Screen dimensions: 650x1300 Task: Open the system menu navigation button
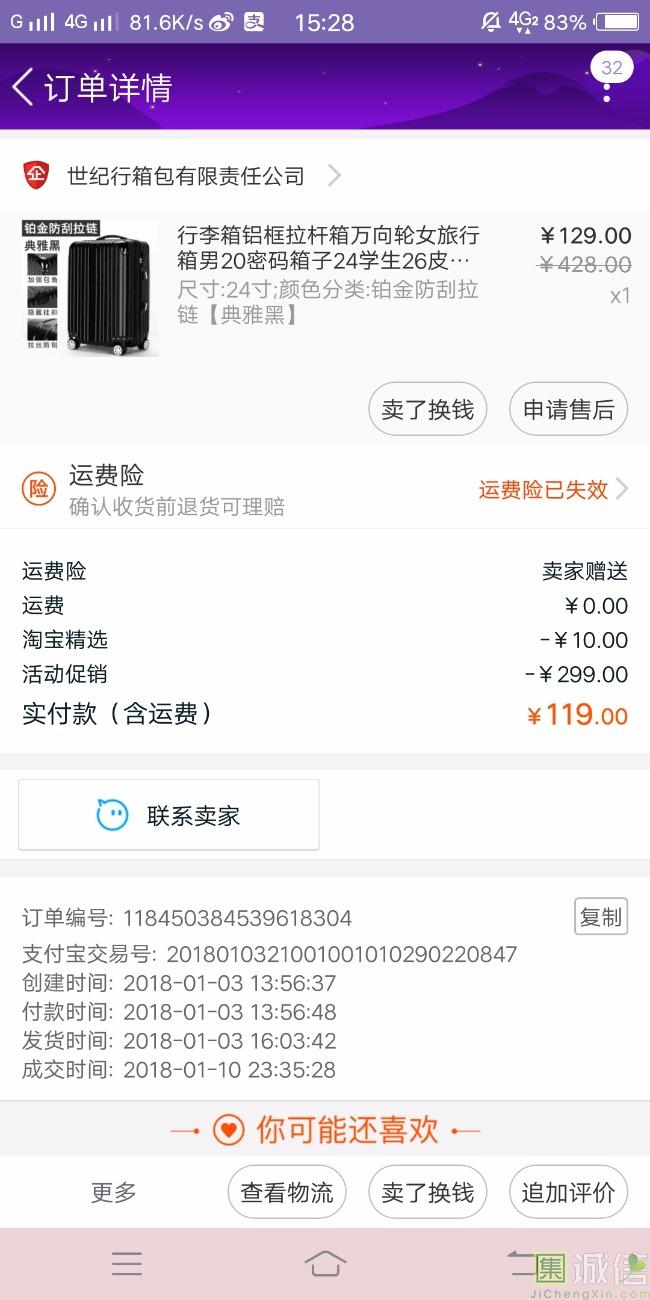point(127,1264)
